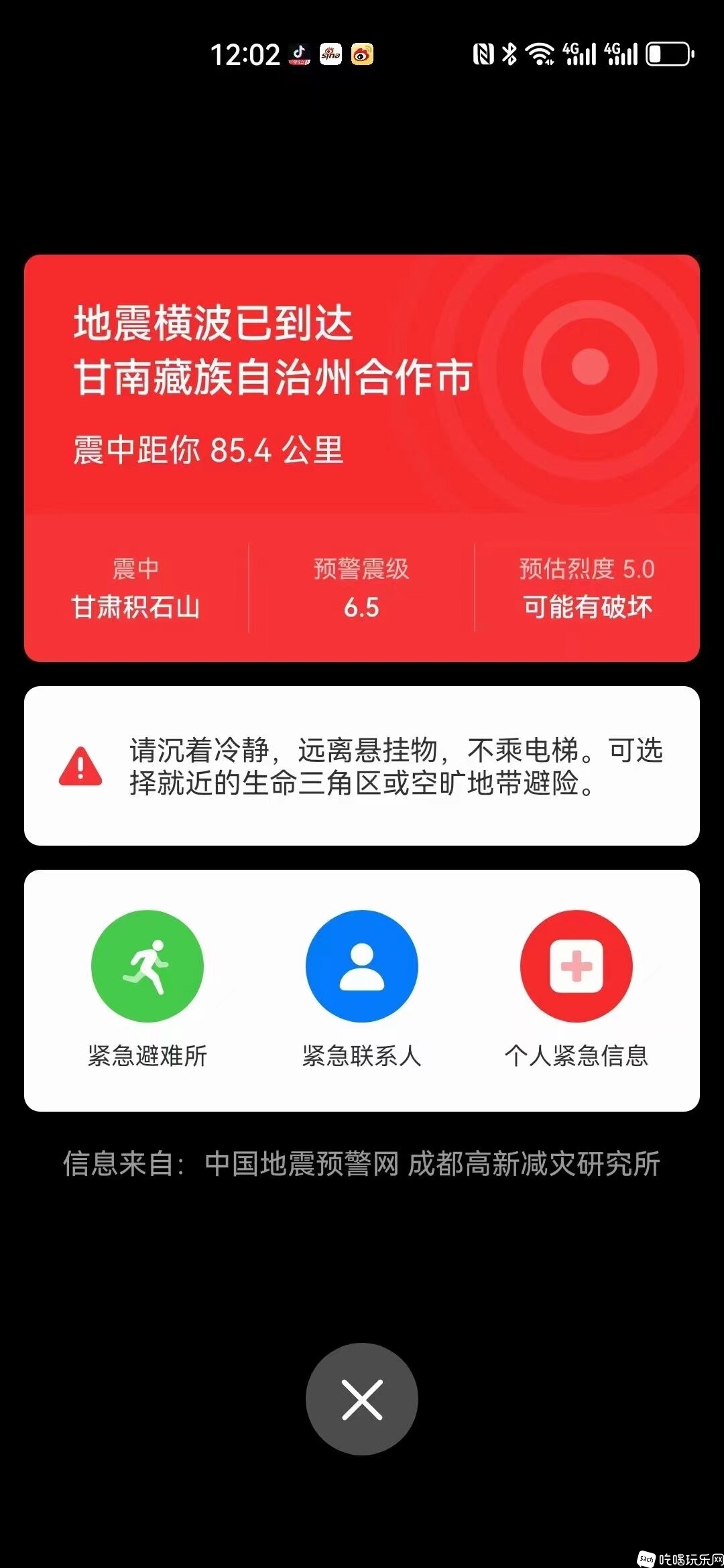724x1568 pixels.
Task: Open 紧急避难所 emergency shelter
Action: [x=147, y=966]
